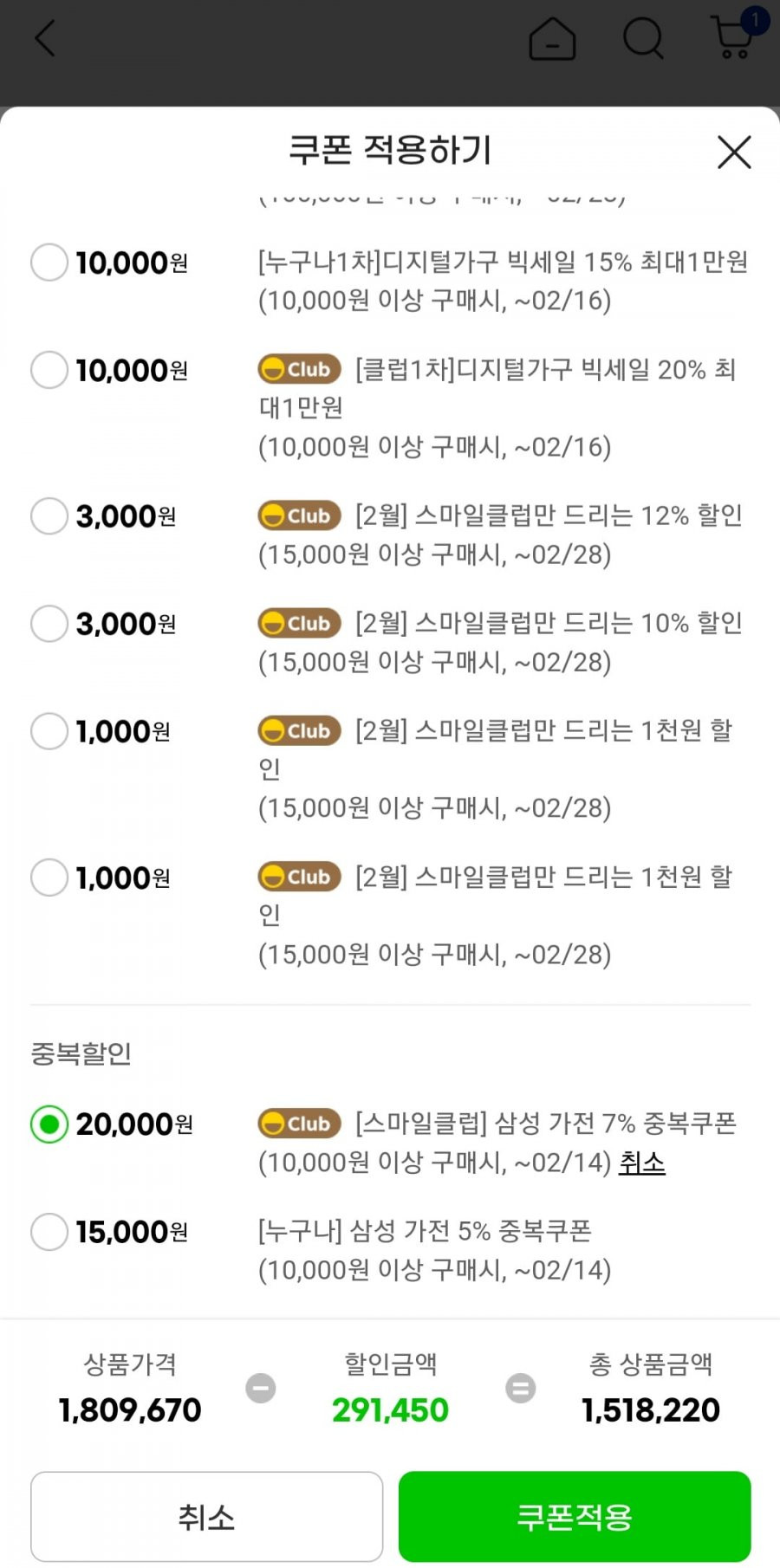This screenshot has width=780, height=1568.
Task: Tap the underlined 취소 link on the 7% coupon
Action: click(641, 1163)
